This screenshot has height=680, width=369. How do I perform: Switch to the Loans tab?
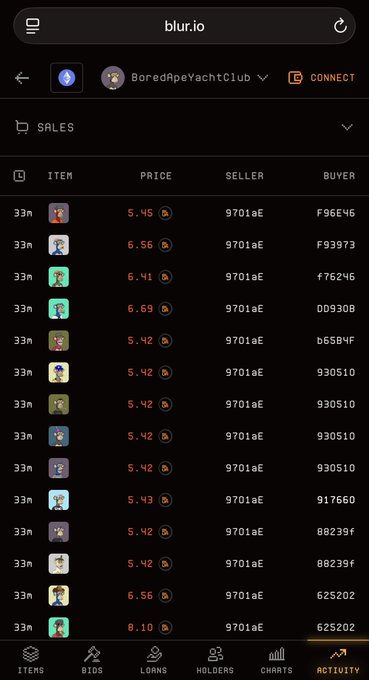coord(153,660)
